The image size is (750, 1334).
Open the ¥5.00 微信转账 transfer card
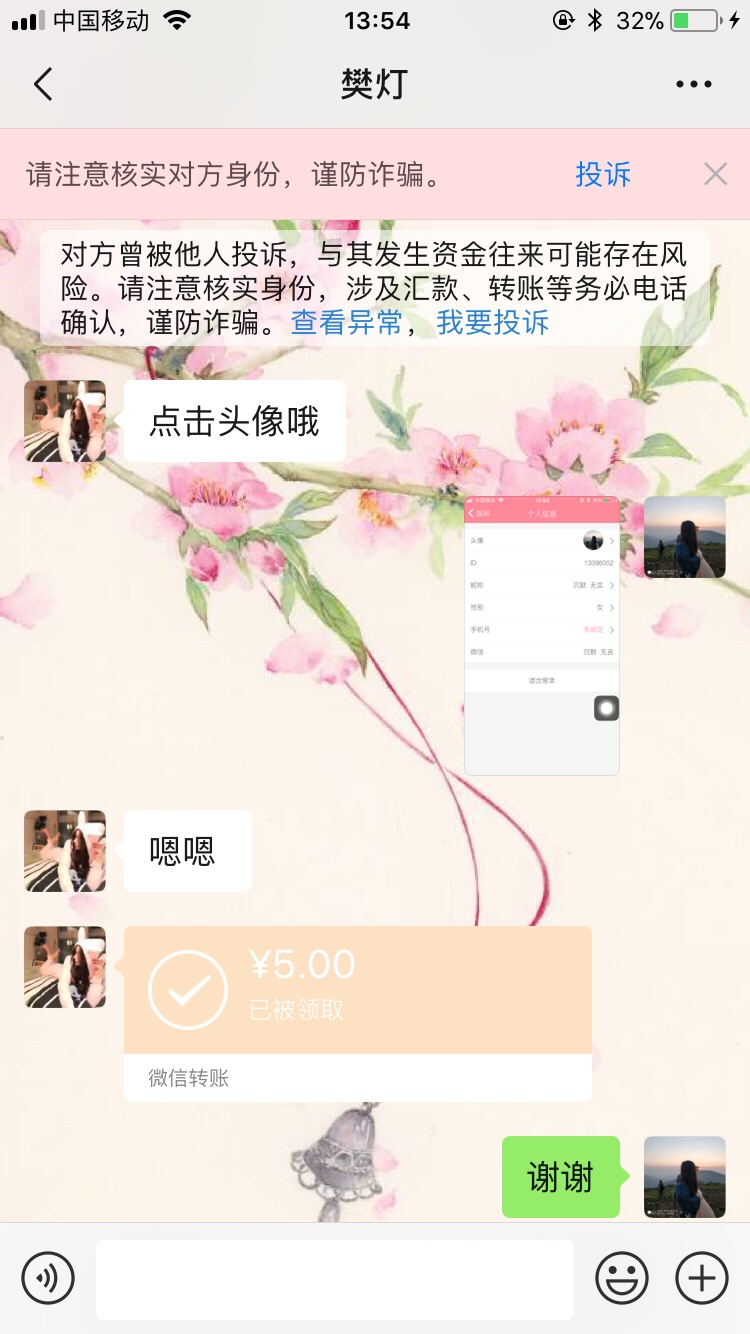357,1012
